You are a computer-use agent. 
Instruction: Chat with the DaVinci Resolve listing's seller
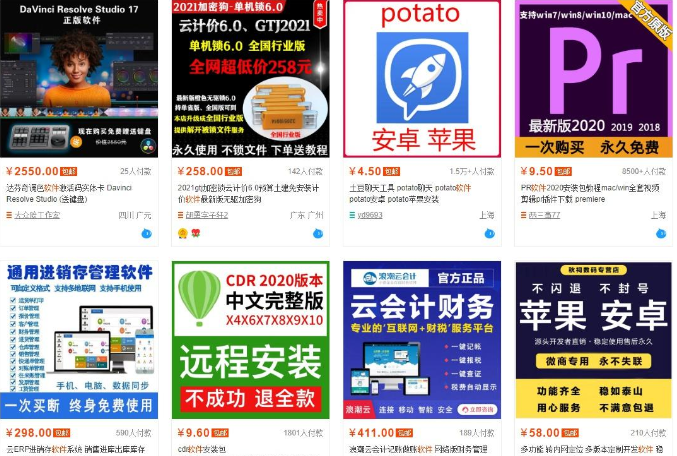146,234
